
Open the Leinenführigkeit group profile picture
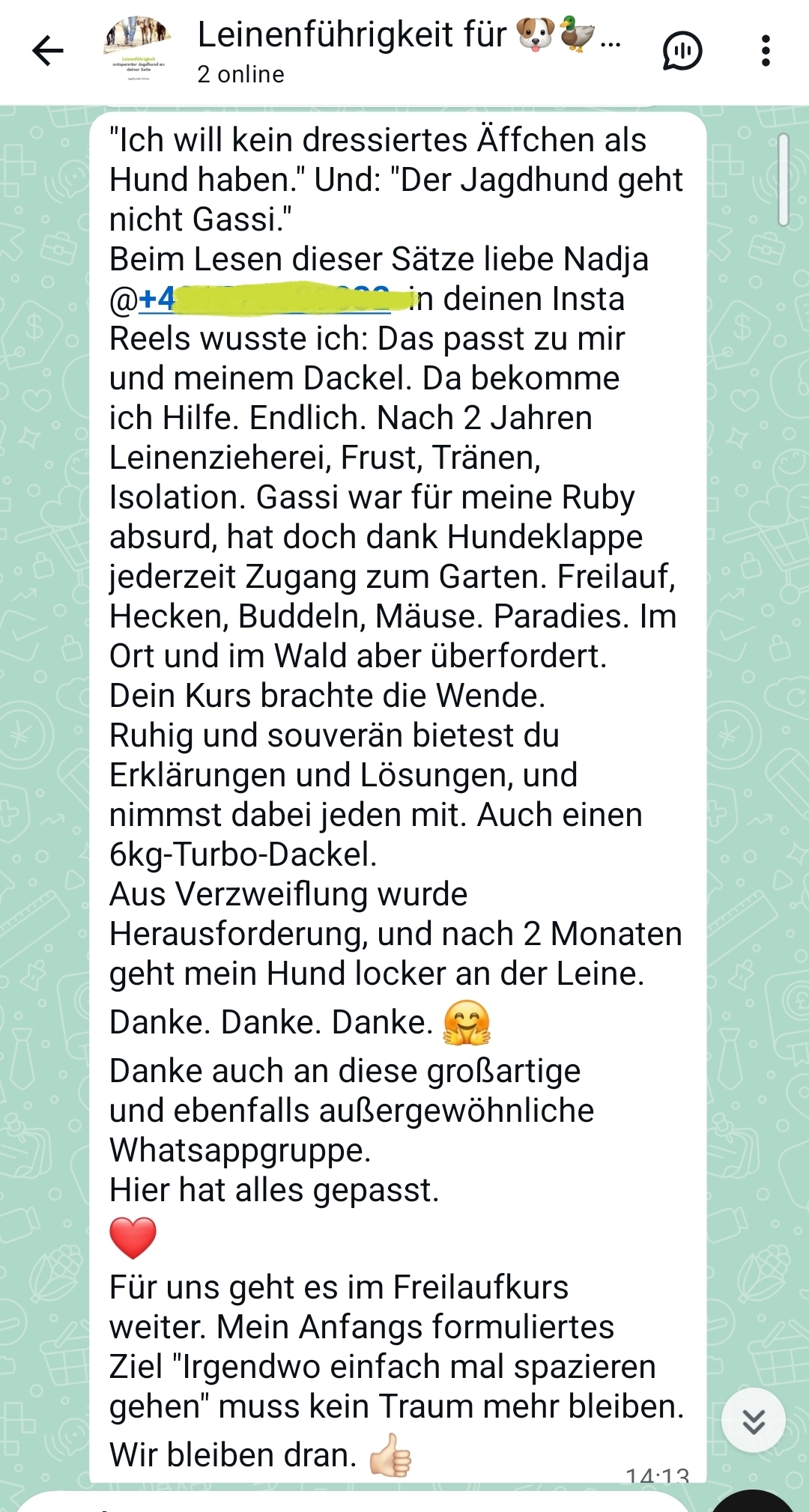point(138,49)
